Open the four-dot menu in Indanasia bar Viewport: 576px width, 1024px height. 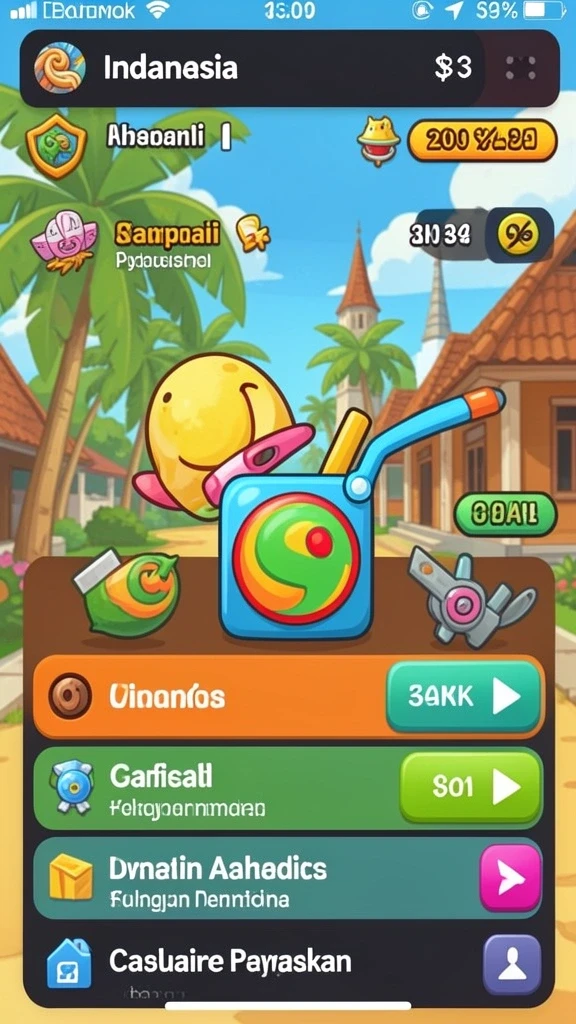click(x=520, y=67)
